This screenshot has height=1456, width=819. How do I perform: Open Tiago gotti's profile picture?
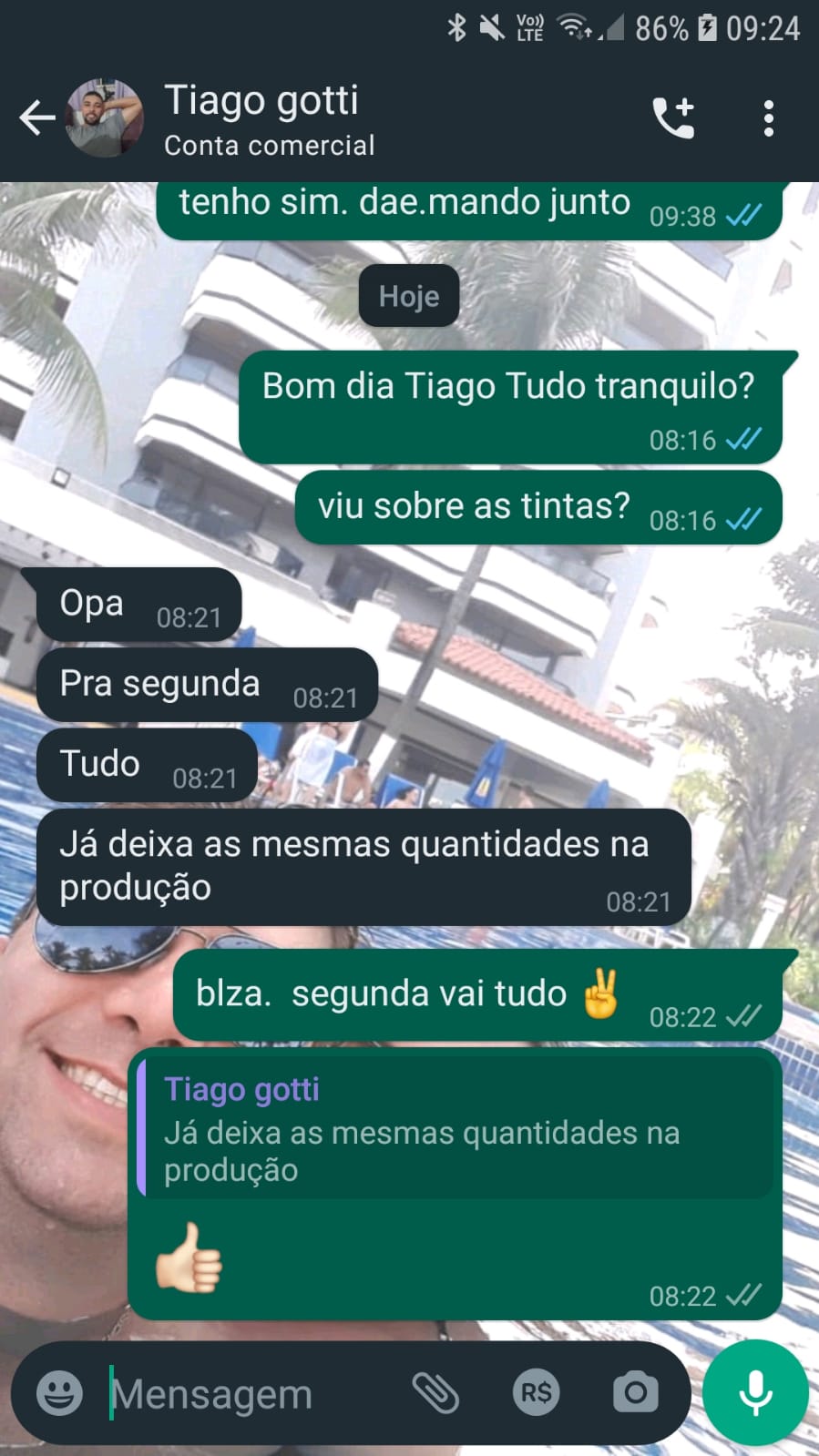[104, 118]
